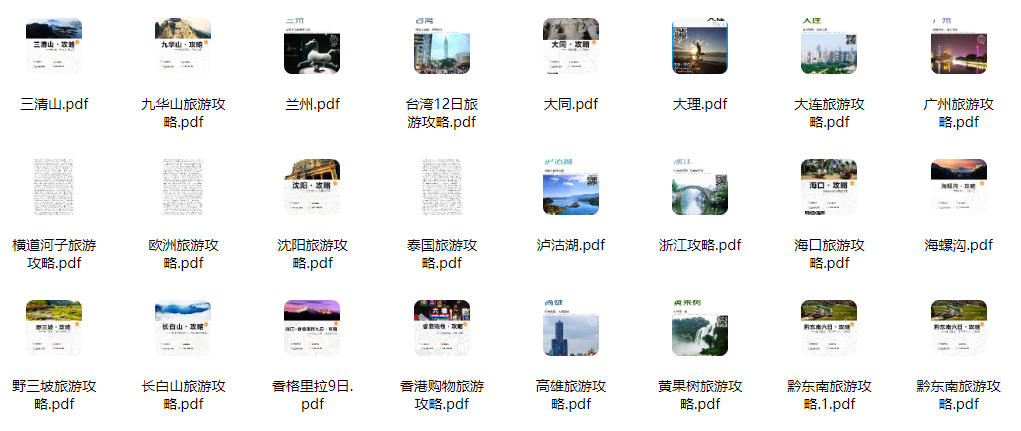Viewport: 1021px width, 431px height.
Task: Tap 沈阳旅游攻略.pdf
Action: pos(312,187)
